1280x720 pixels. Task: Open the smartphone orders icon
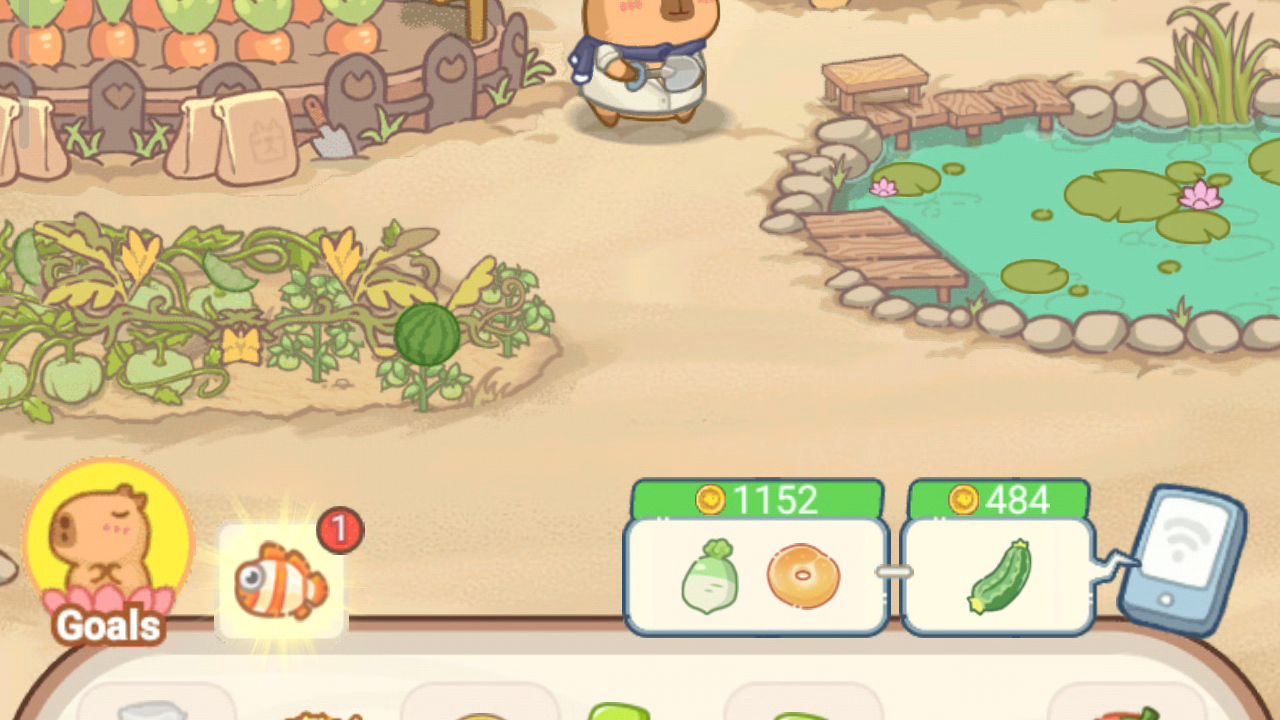[1185, 560]
